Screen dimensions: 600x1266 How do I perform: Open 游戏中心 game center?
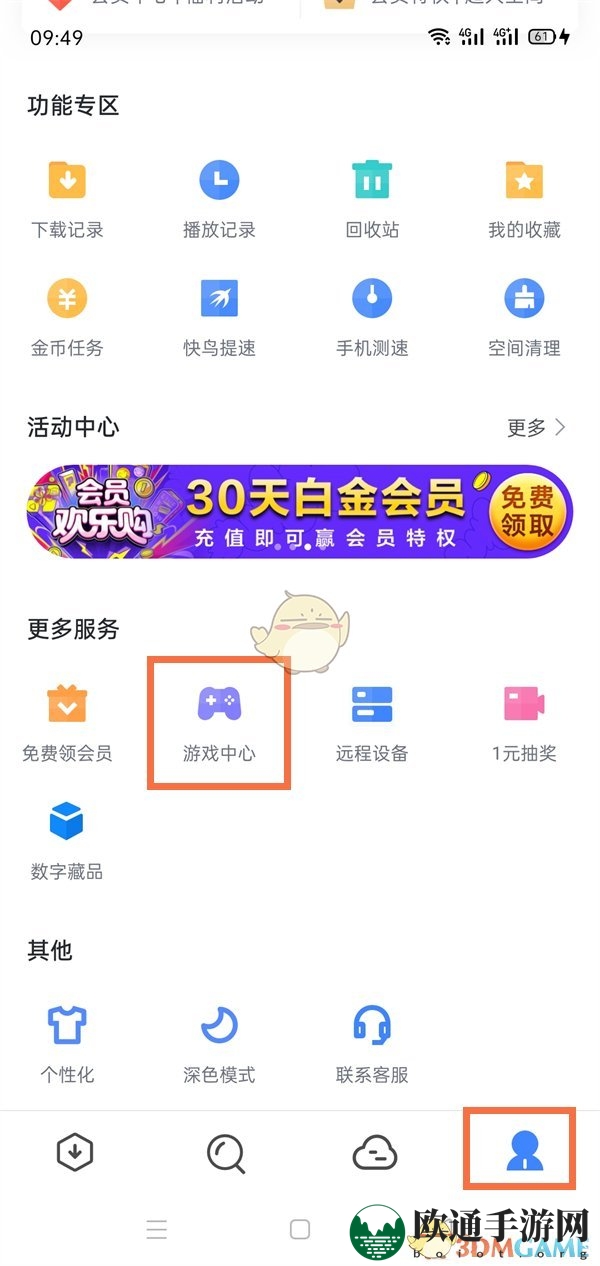pyautogui.click(x=219, y=722)
